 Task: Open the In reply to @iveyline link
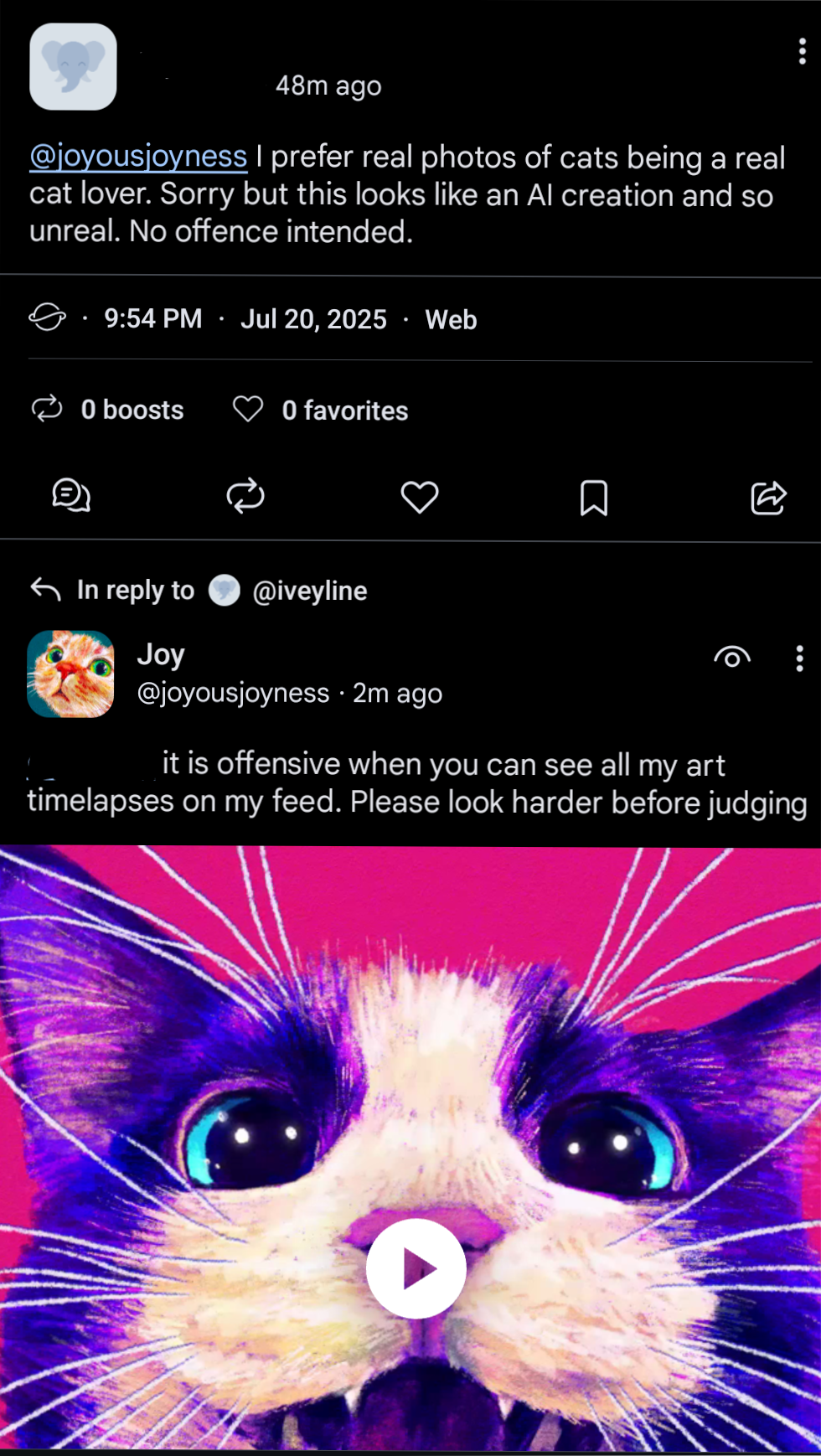tap(199, 591)
